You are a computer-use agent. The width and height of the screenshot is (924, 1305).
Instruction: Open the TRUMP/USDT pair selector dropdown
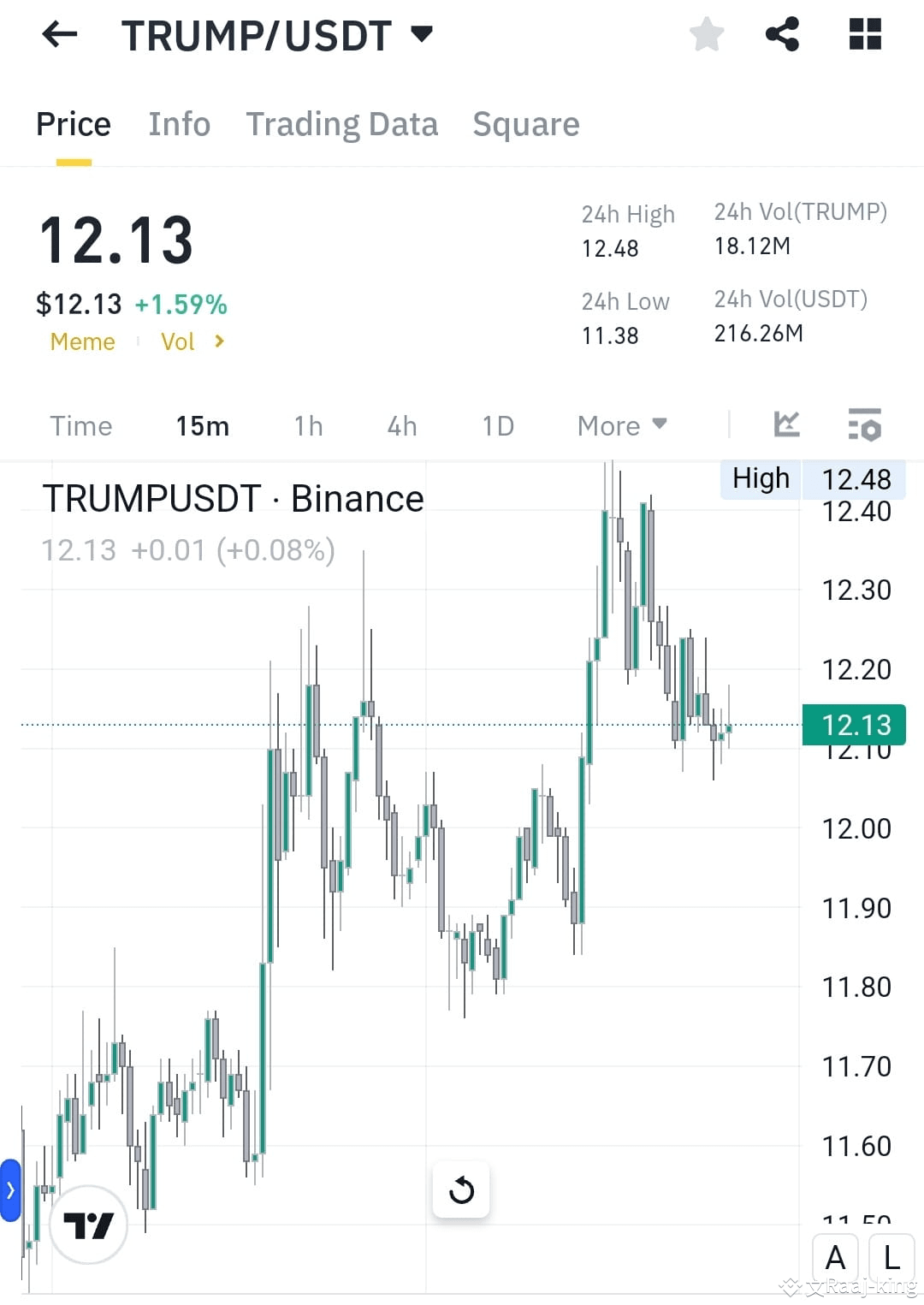(x=421, y=34)
